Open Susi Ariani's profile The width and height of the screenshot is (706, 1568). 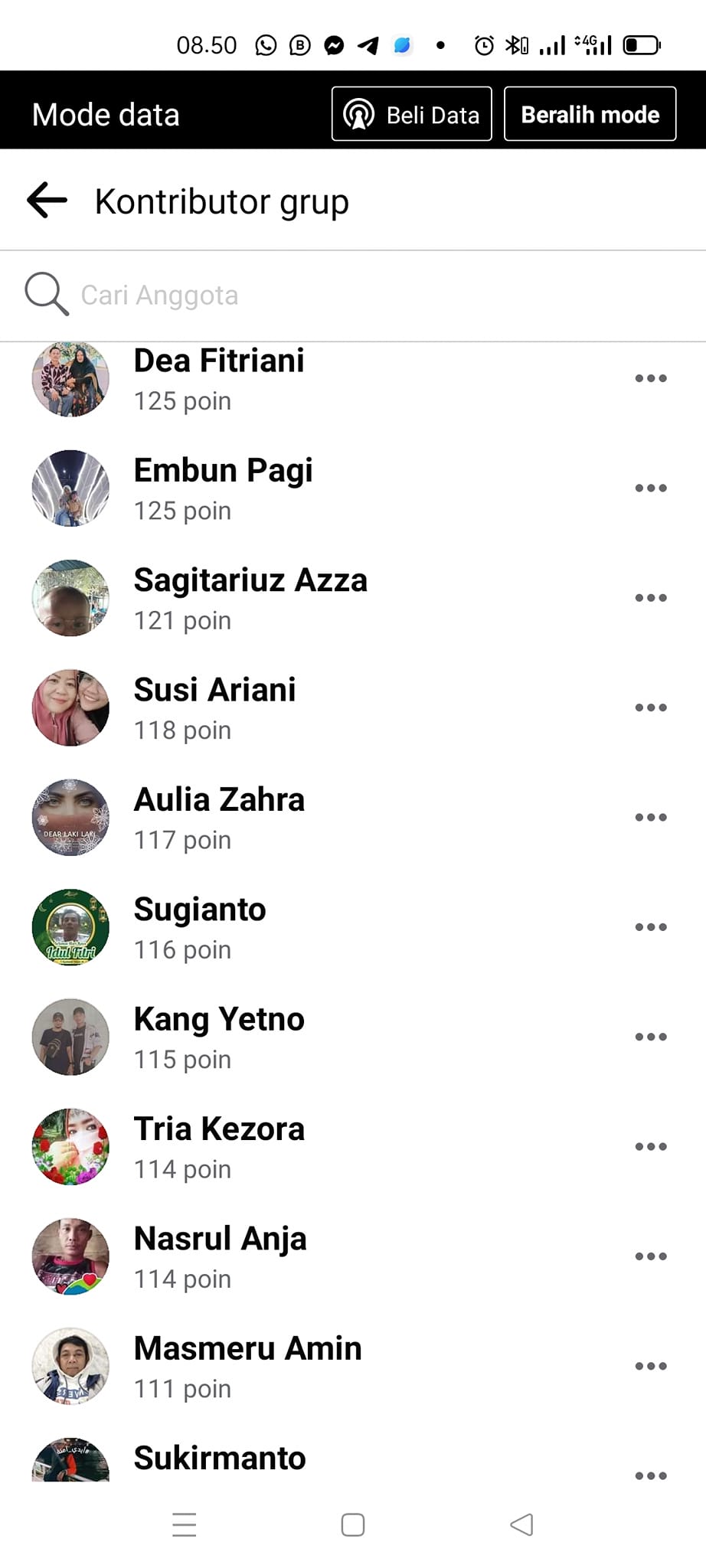click(214, 691)
